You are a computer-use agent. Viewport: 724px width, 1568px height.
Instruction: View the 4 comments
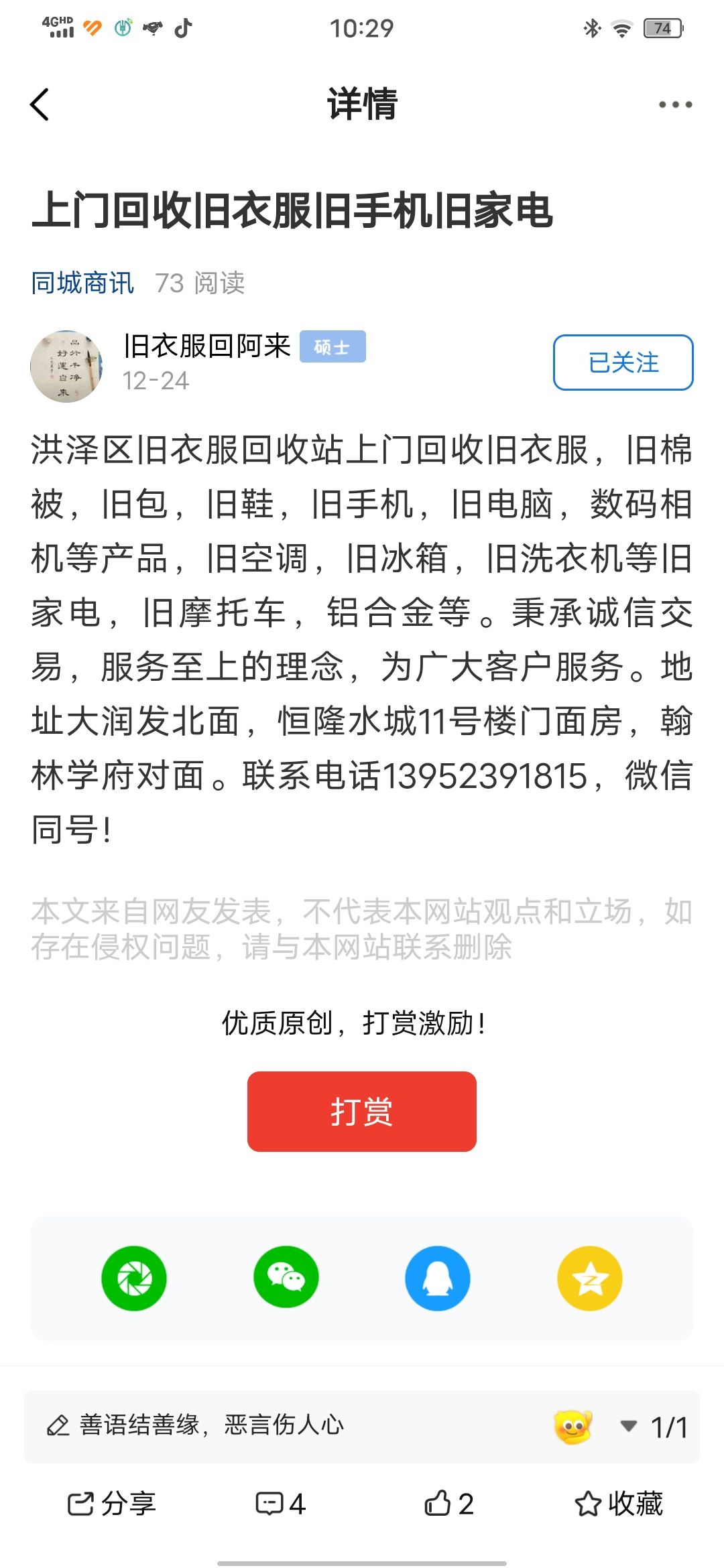click(281, 1504)
